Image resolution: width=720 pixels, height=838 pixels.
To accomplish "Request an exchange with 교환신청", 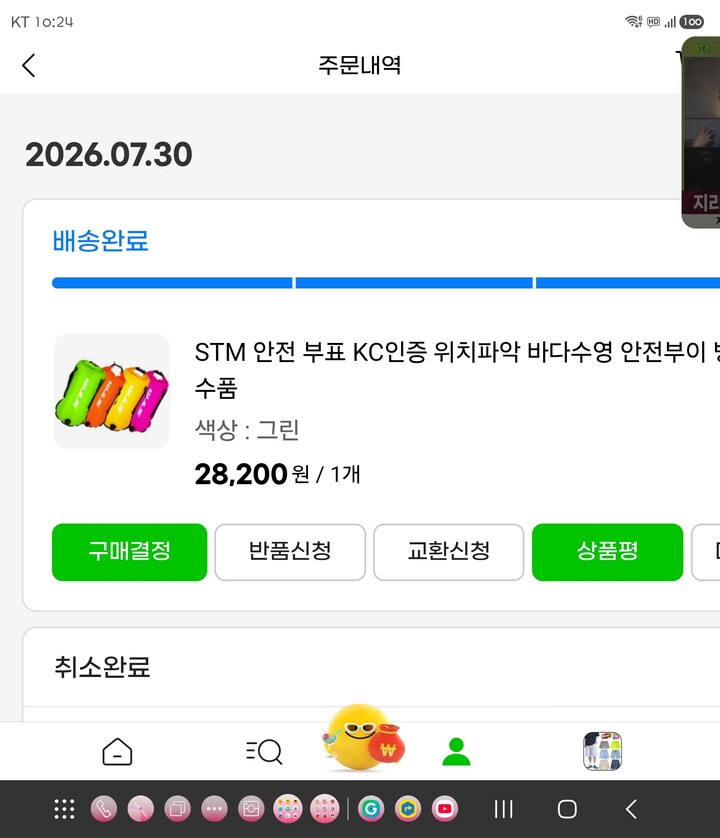I will (x=448, y=552).
